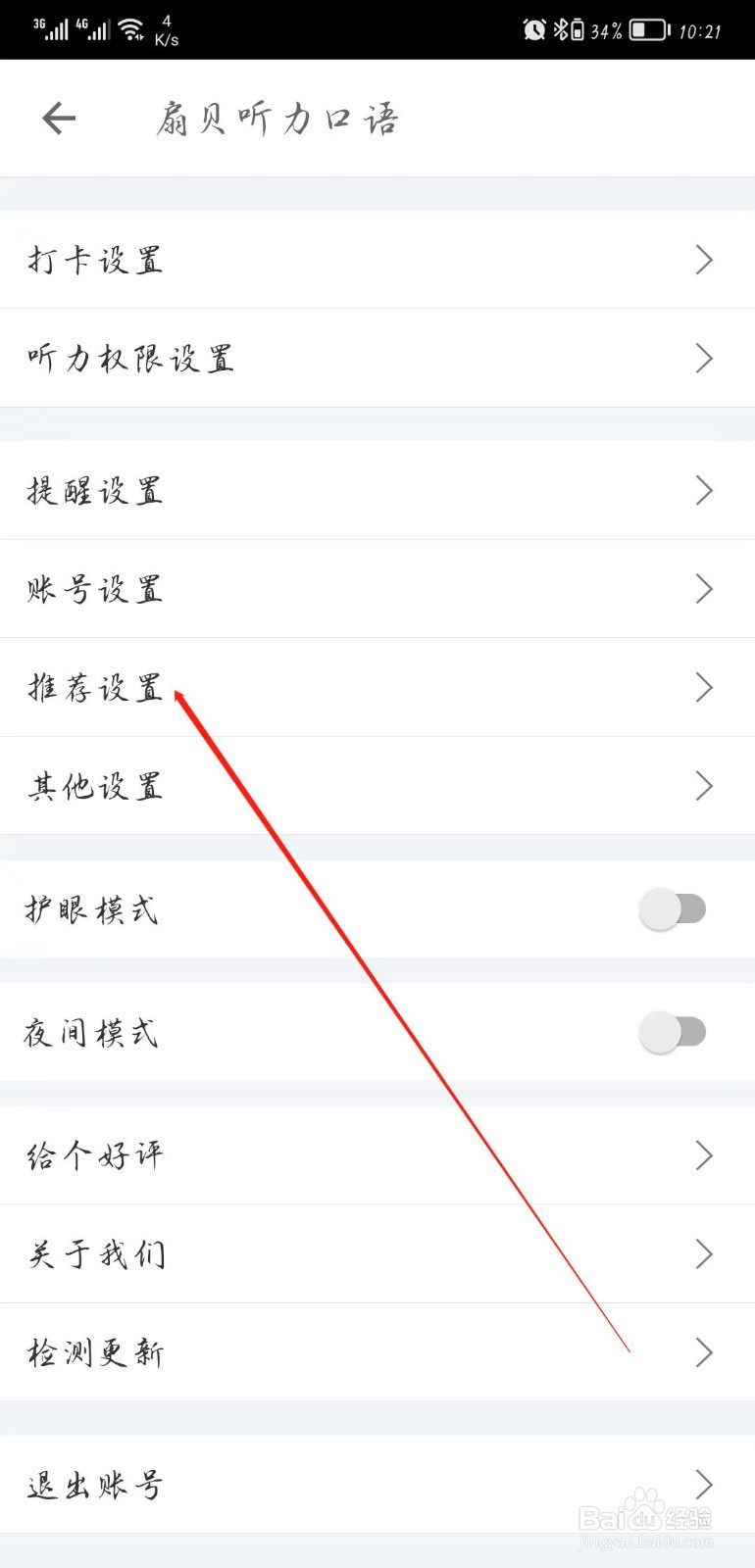Toggle the eye protection mode switch off

673,909
